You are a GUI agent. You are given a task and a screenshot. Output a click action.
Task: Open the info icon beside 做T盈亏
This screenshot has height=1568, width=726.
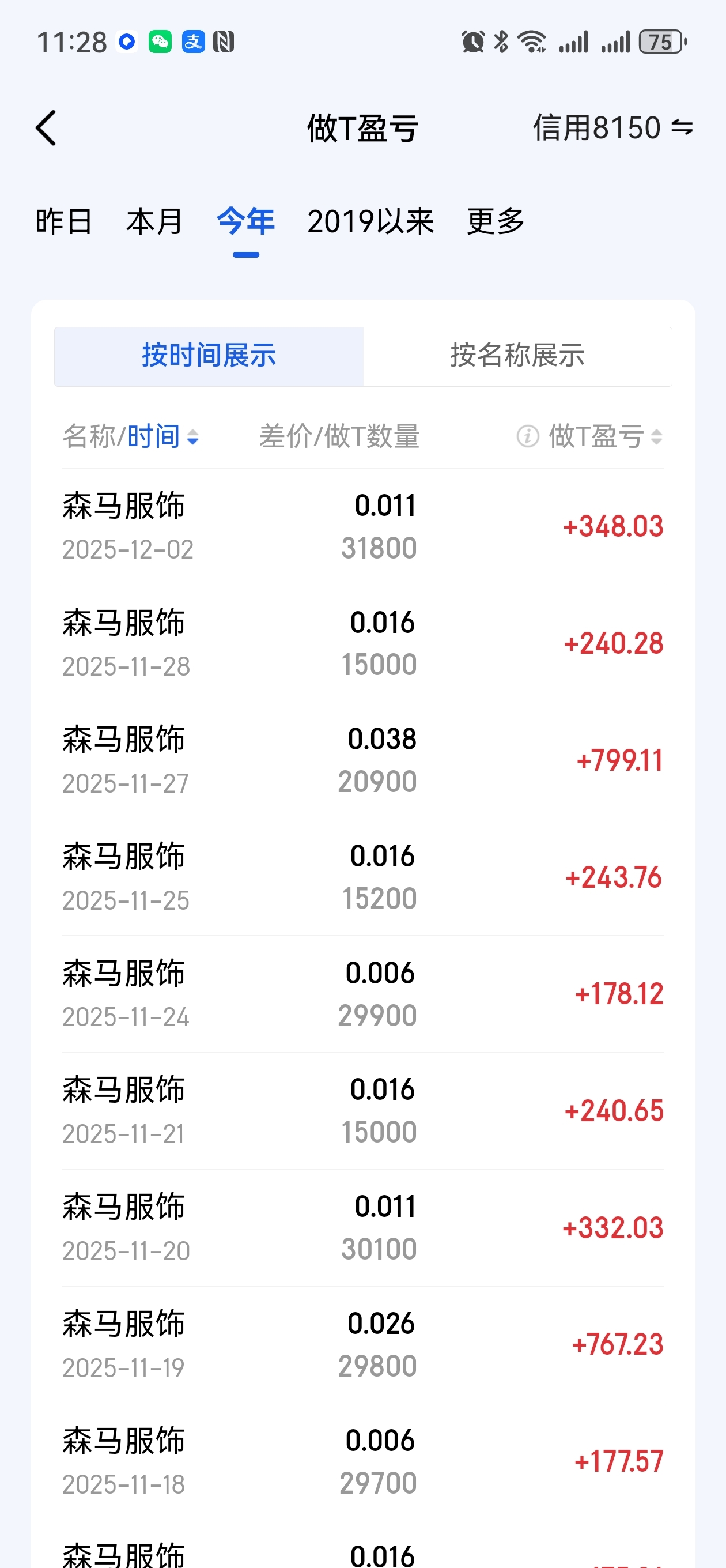[528, 436]
